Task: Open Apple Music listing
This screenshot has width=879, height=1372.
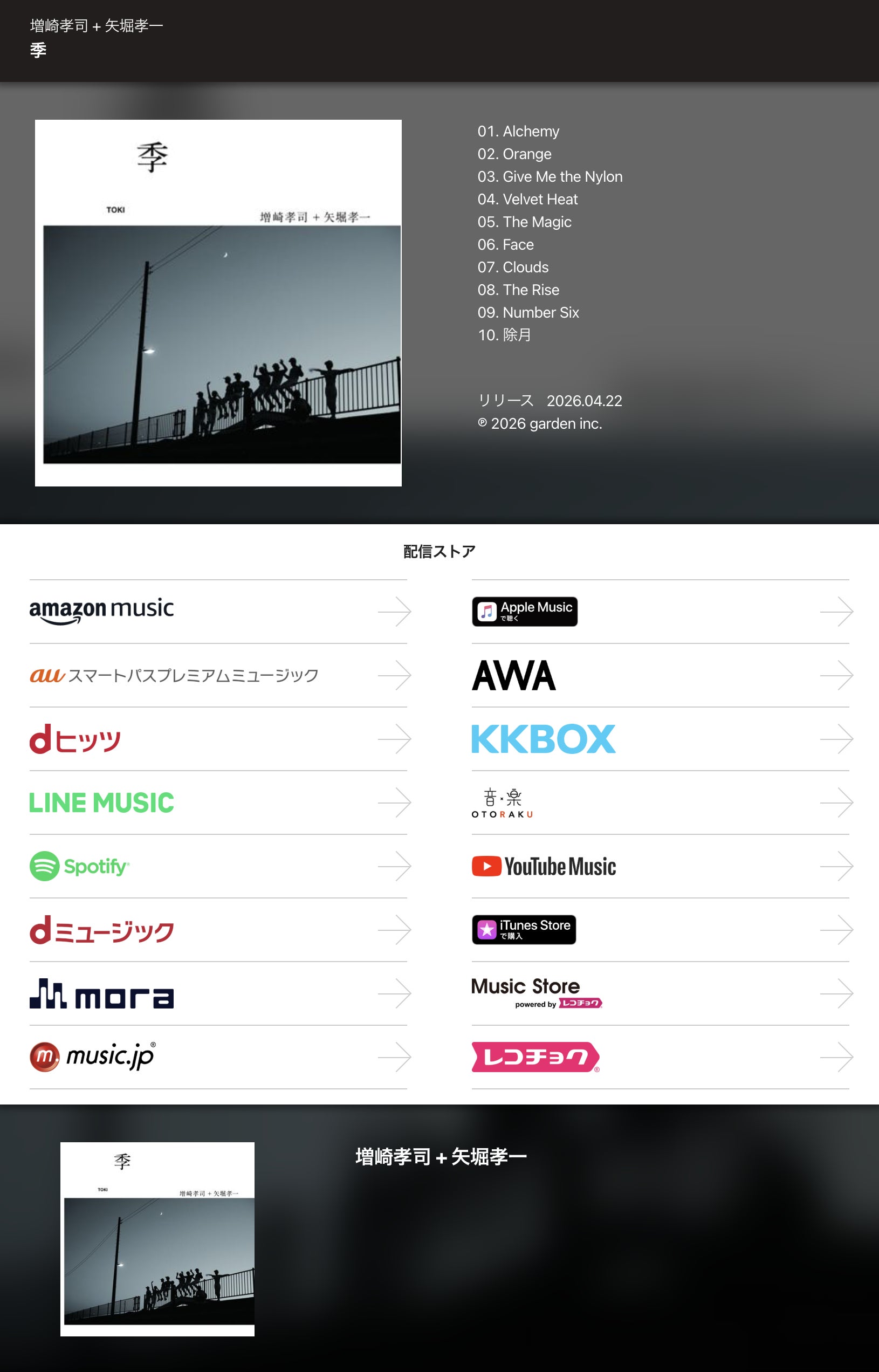Action: 660,611
